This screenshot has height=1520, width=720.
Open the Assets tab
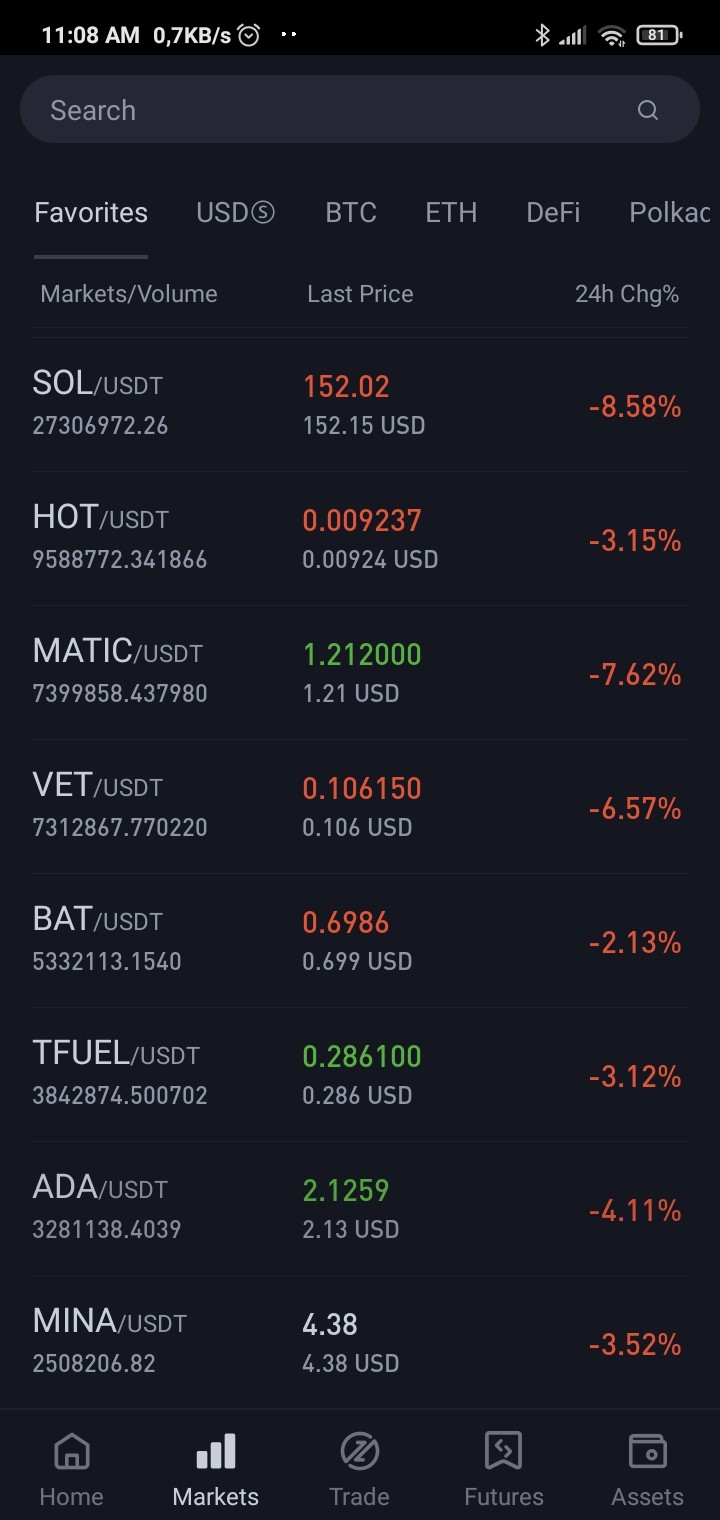point(648,1469)
